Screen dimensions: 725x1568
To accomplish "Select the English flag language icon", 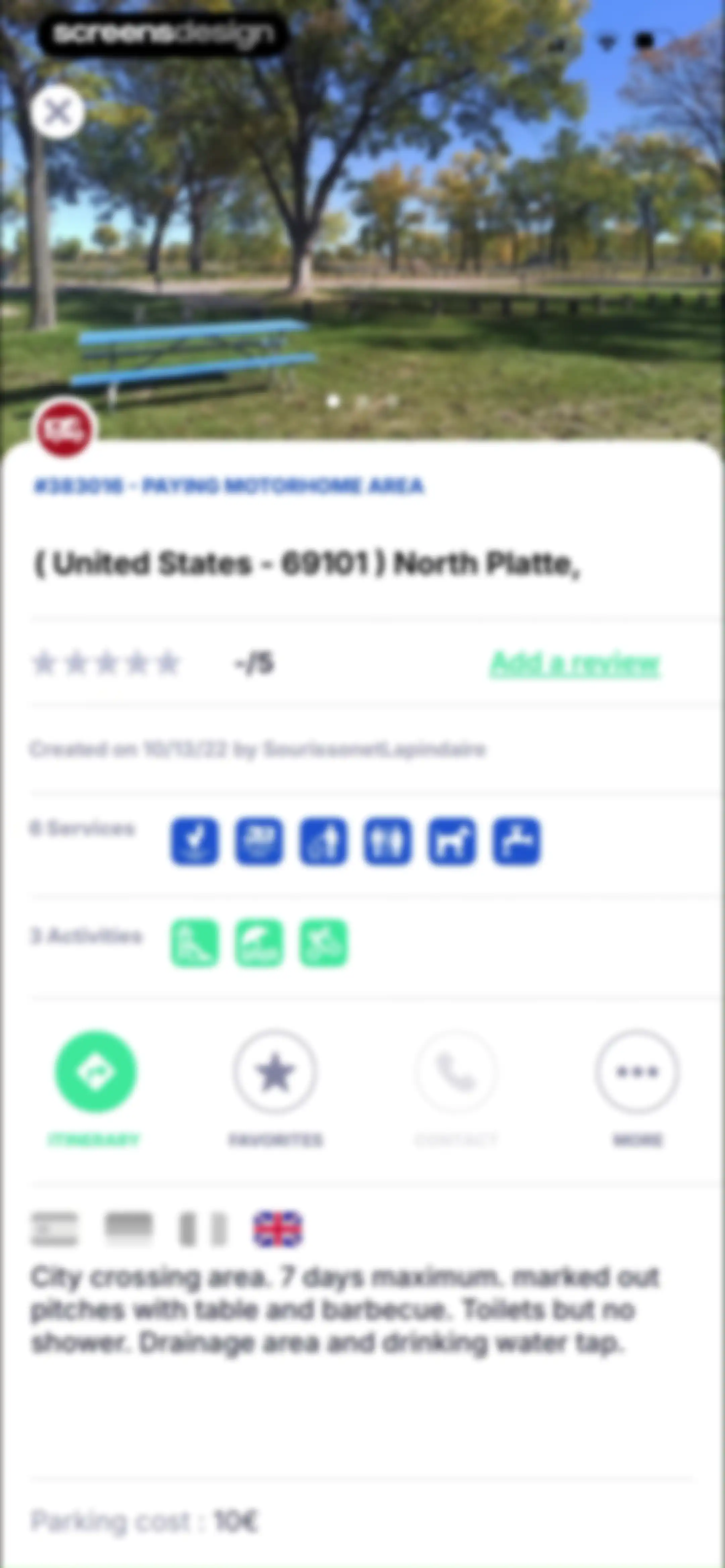I will tap(278, 1229).
